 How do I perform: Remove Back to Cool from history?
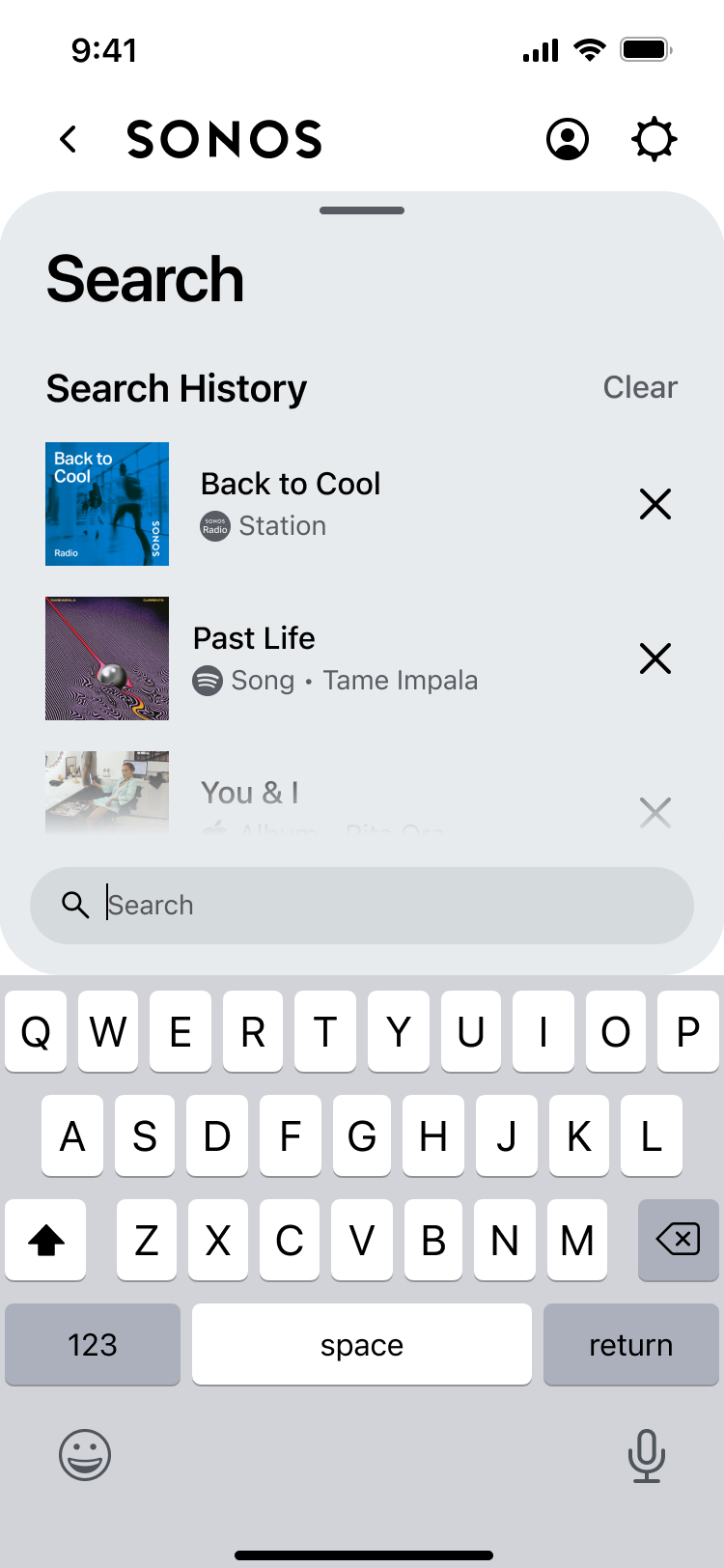pos(654,503)
